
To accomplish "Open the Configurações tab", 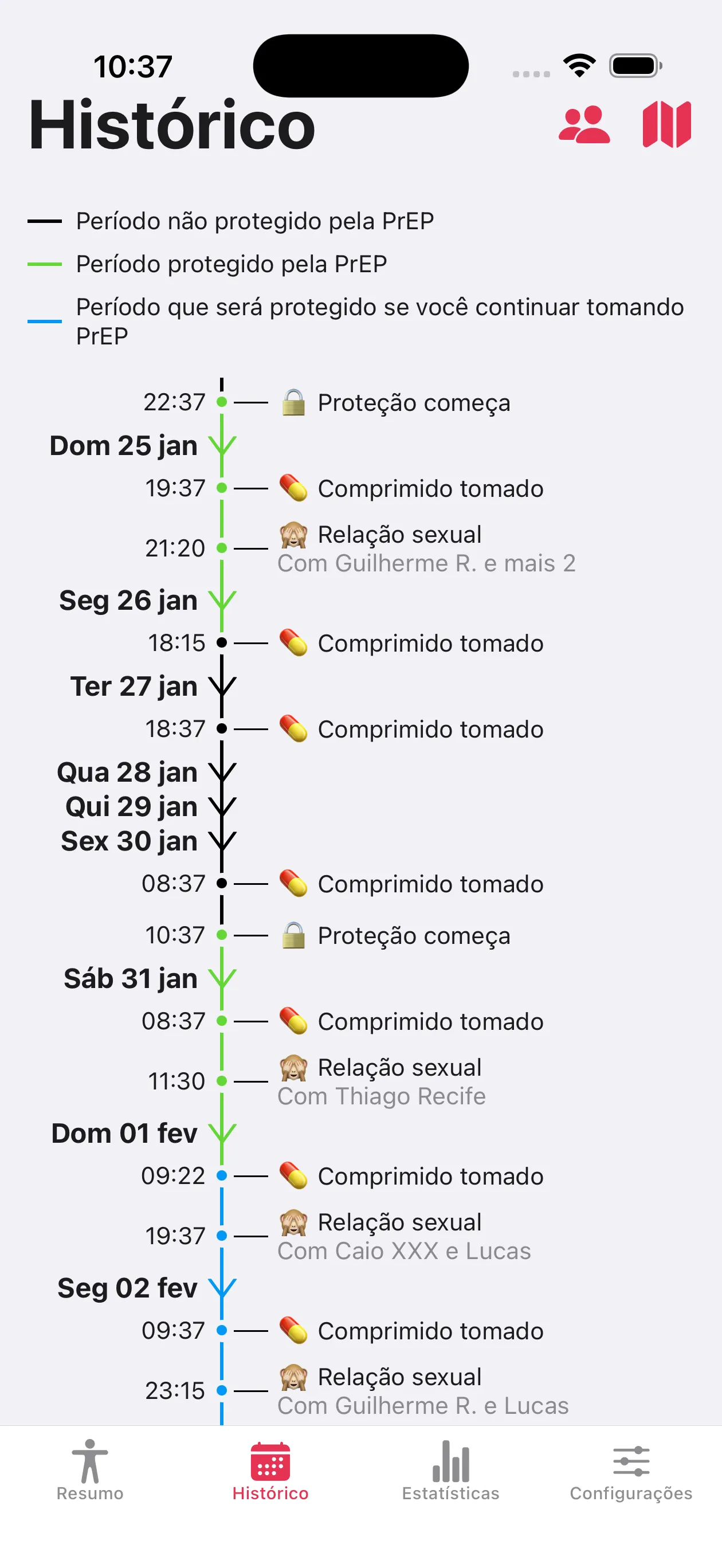I will (x=631, y=1469).
